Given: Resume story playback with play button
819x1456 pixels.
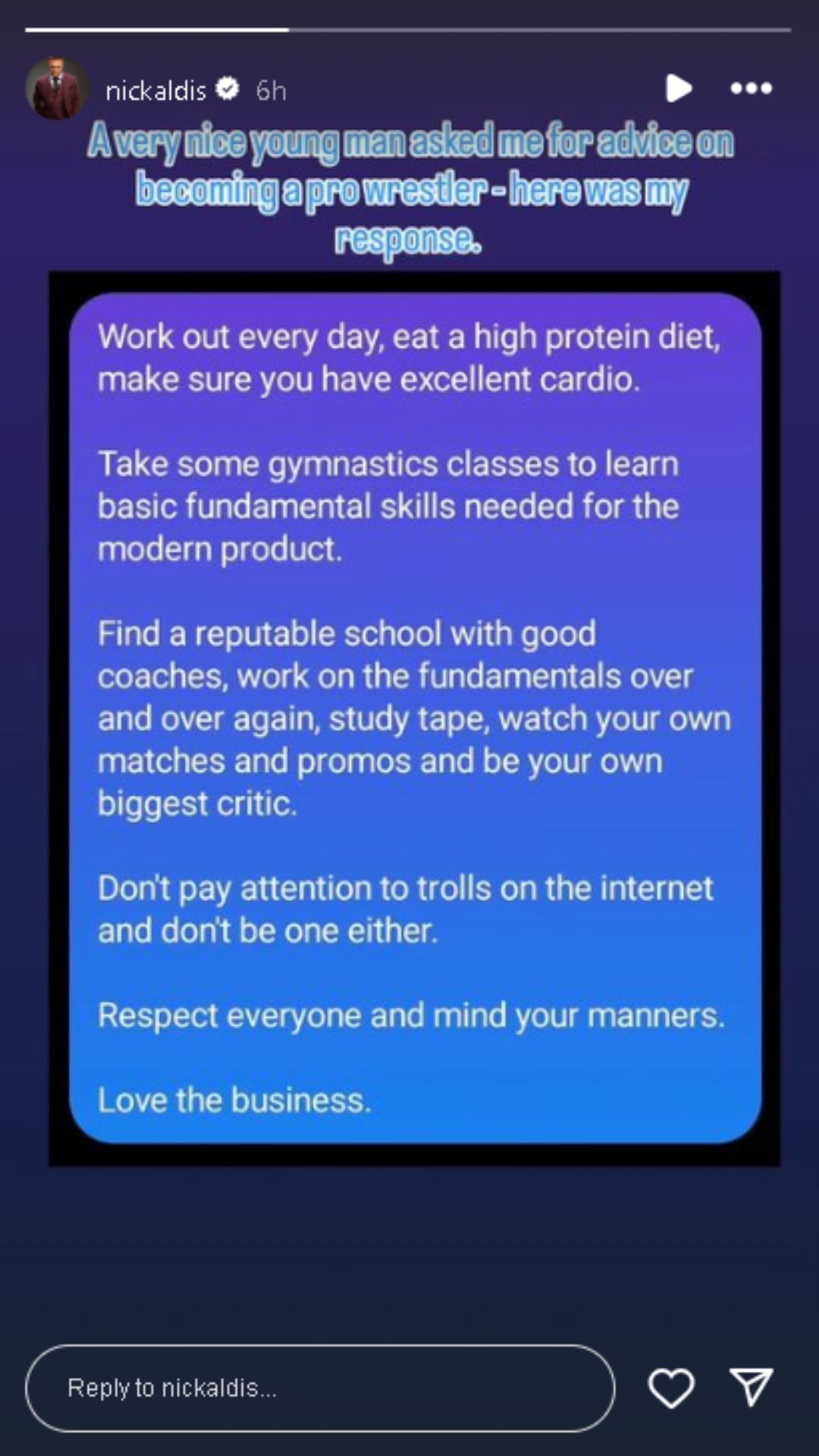Looking at the screenshot, I should tap(679, 88).
